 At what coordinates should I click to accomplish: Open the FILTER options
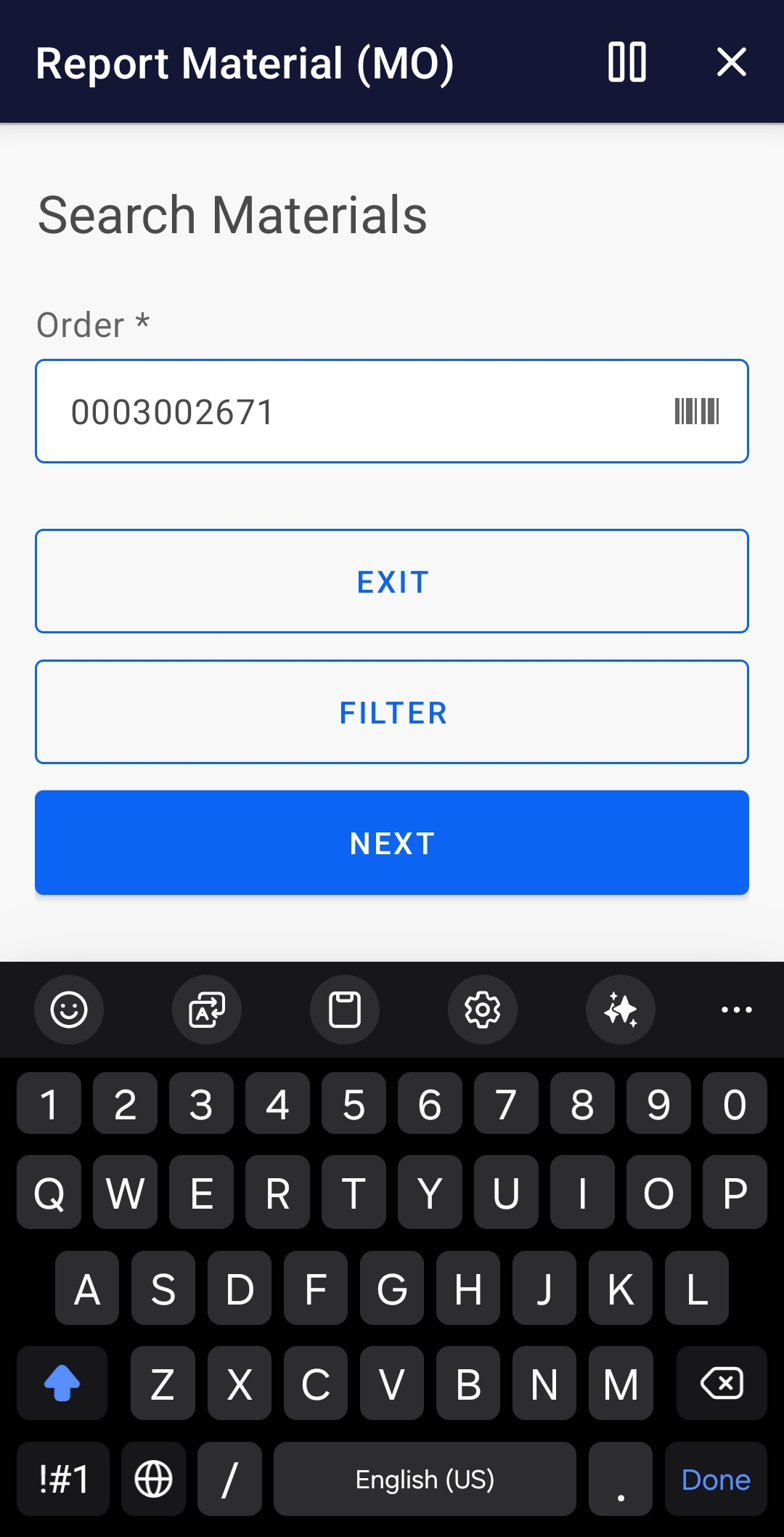tap(392, 712)
